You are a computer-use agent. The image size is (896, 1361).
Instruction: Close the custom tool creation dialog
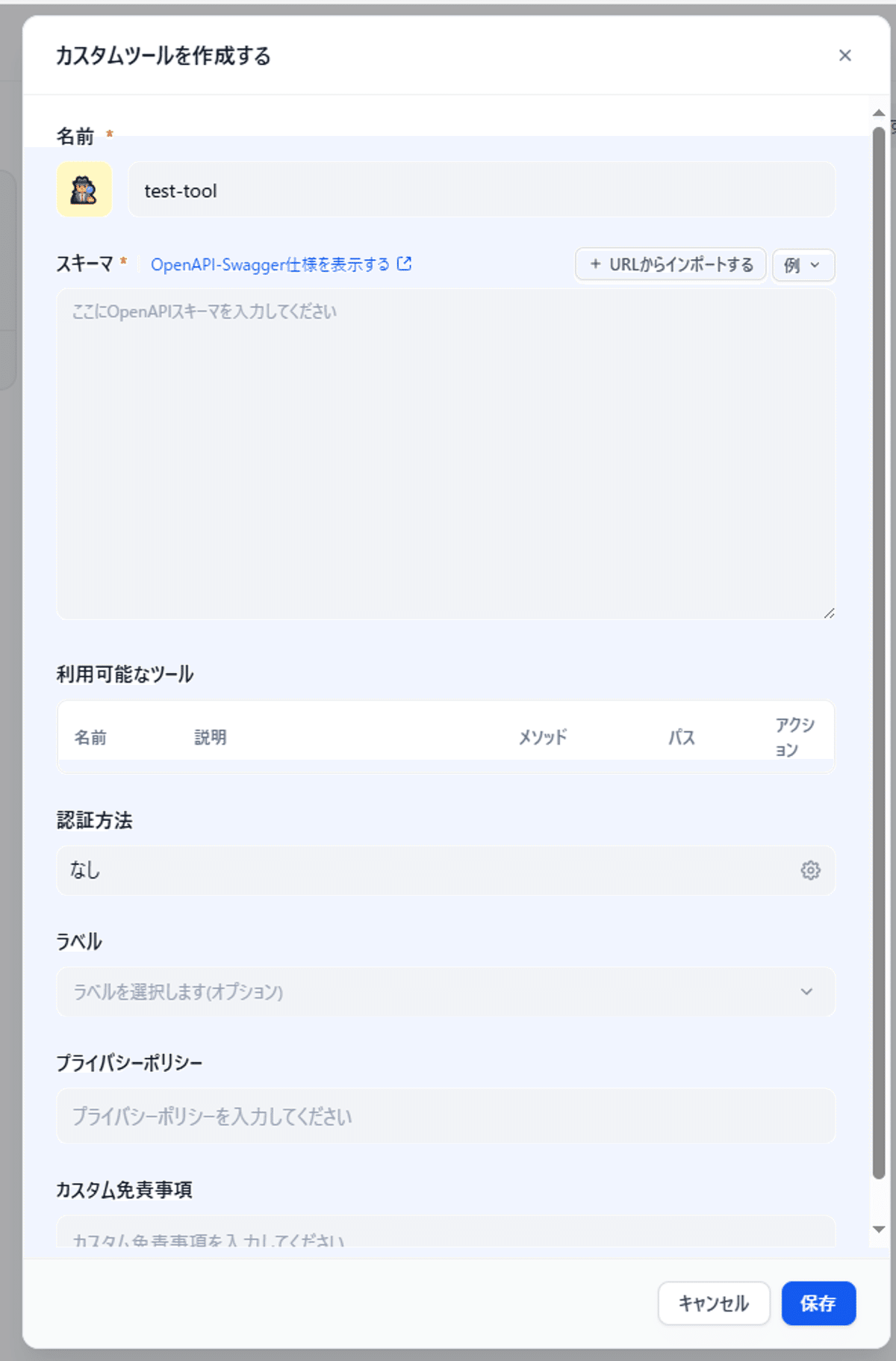844,56
